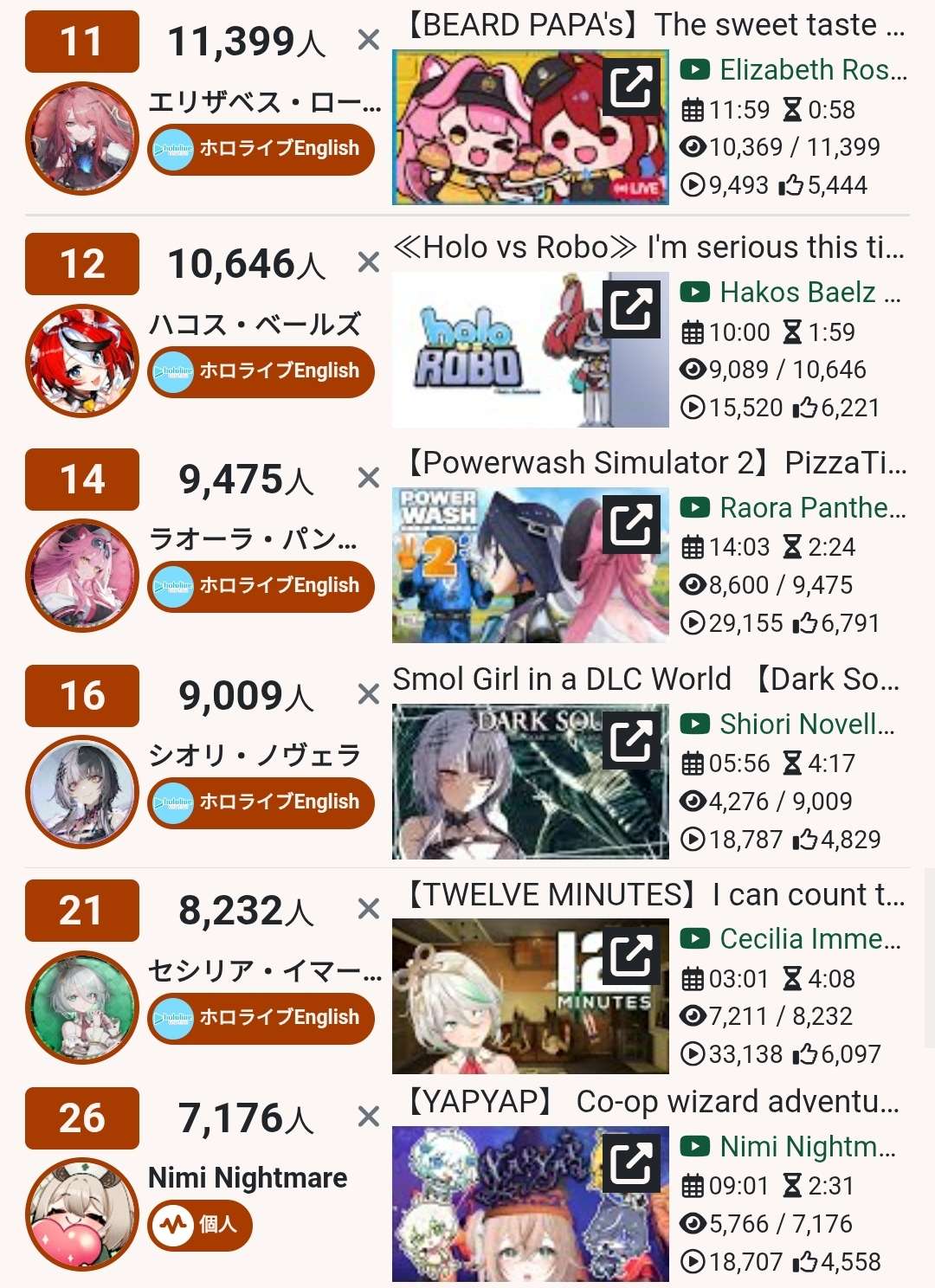The height and width of the screenshot is (1288, 935).
Task: Open BEARD PAPA's stream in external window
Action: [631, 85]
